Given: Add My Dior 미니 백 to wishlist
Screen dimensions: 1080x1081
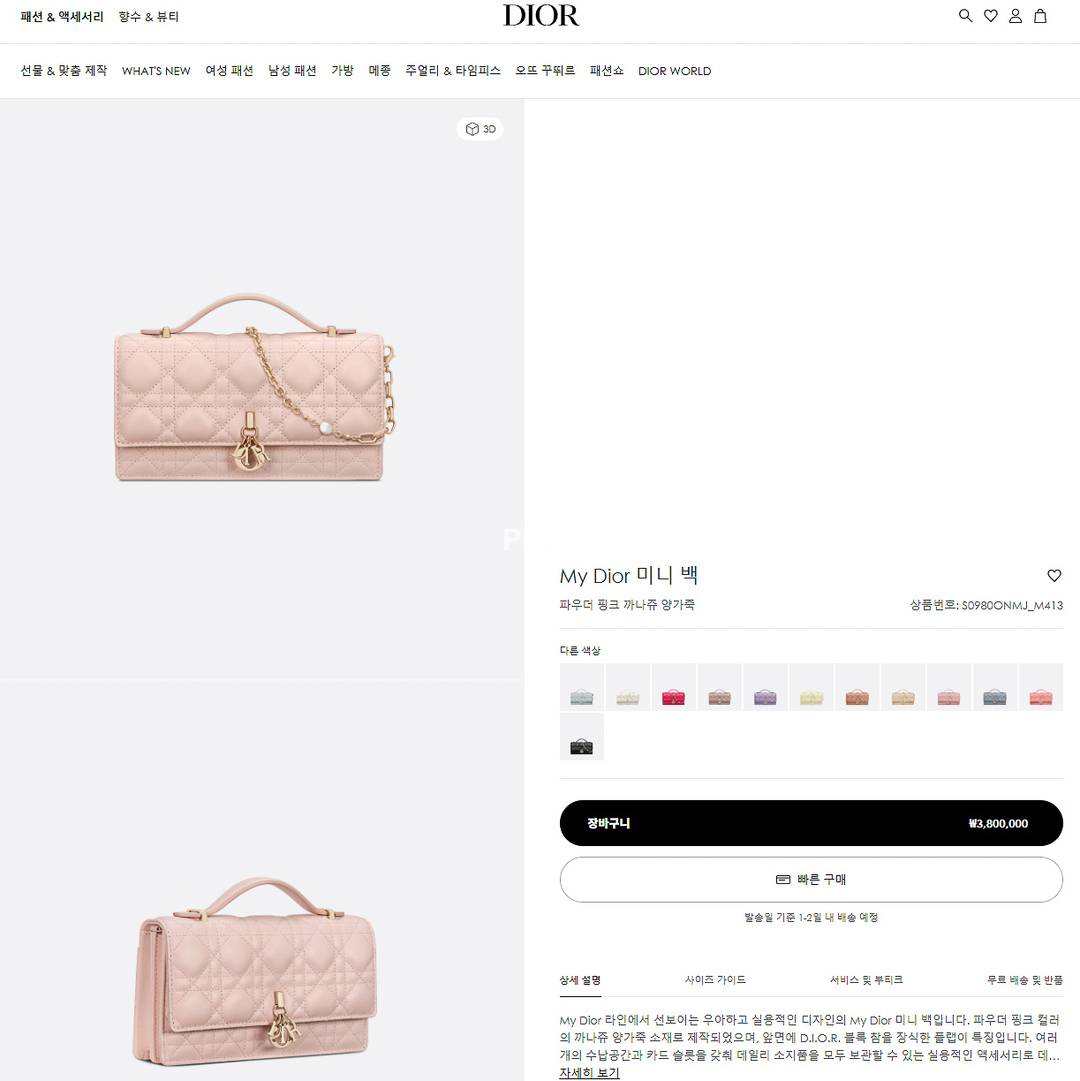Looking at the screenshot, I should point(1054,576).
